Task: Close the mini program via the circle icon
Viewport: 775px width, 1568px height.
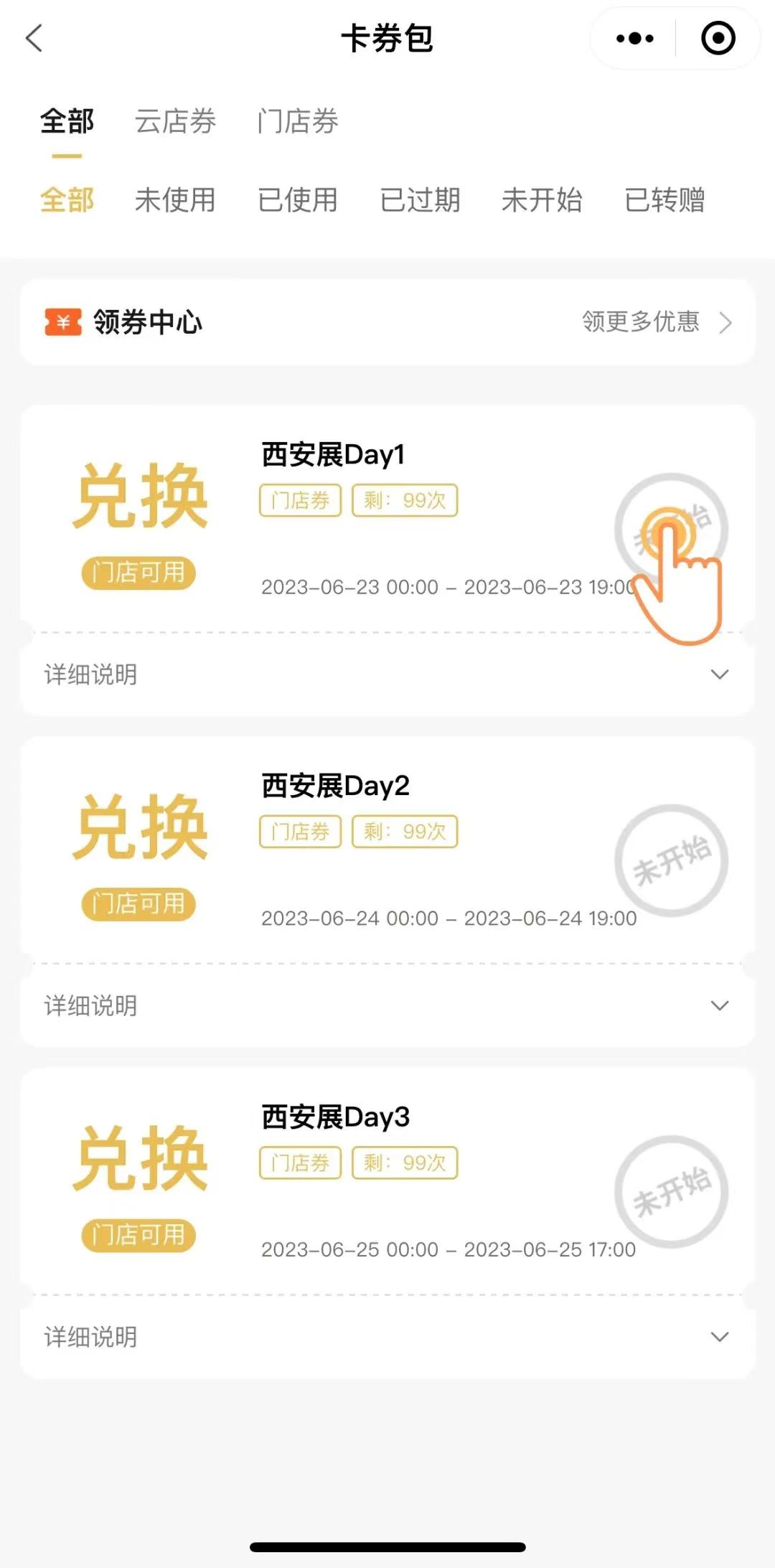Action: (x=718, y=38)
